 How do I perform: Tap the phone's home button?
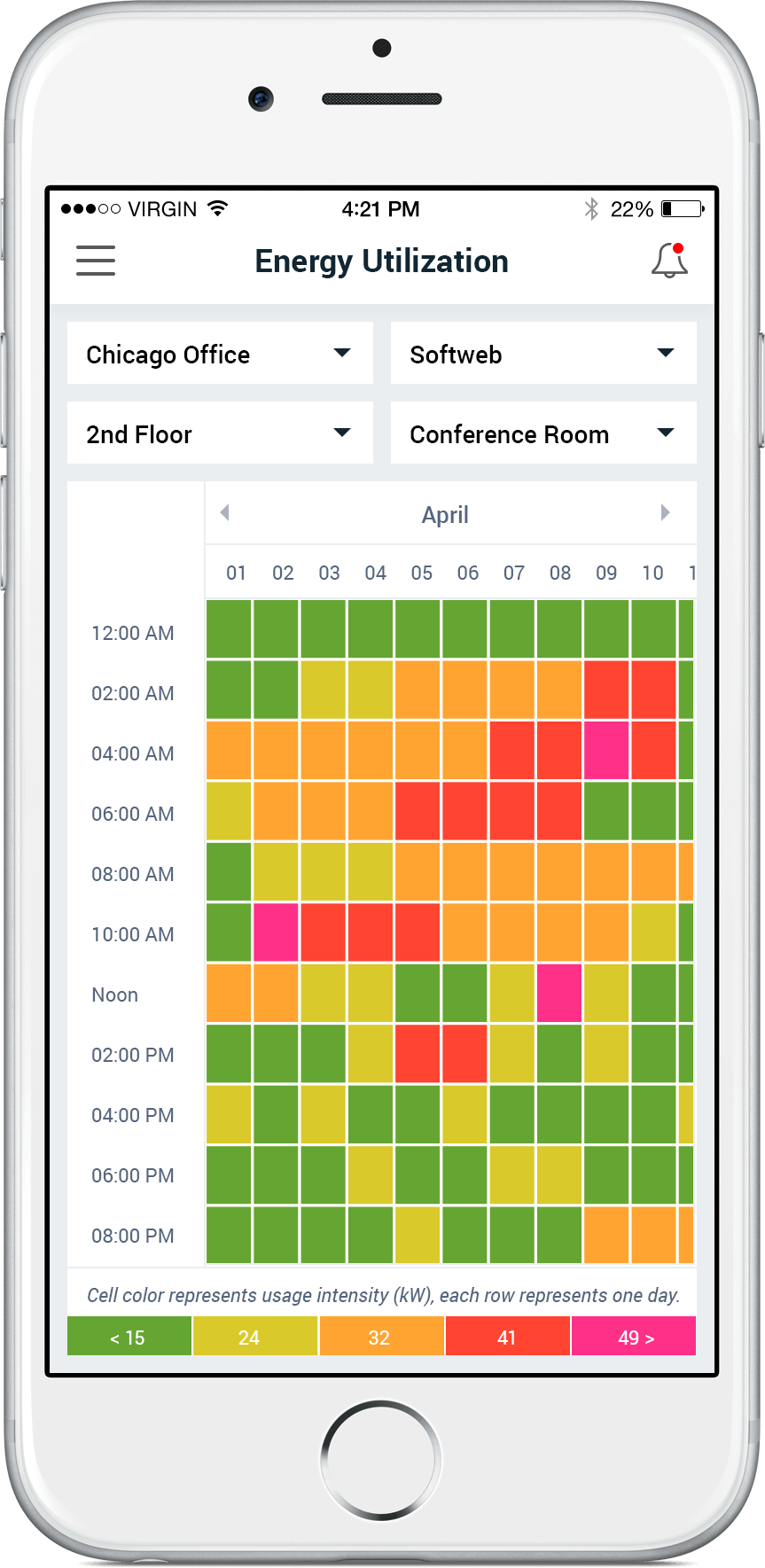click(x=381, y=1460)
